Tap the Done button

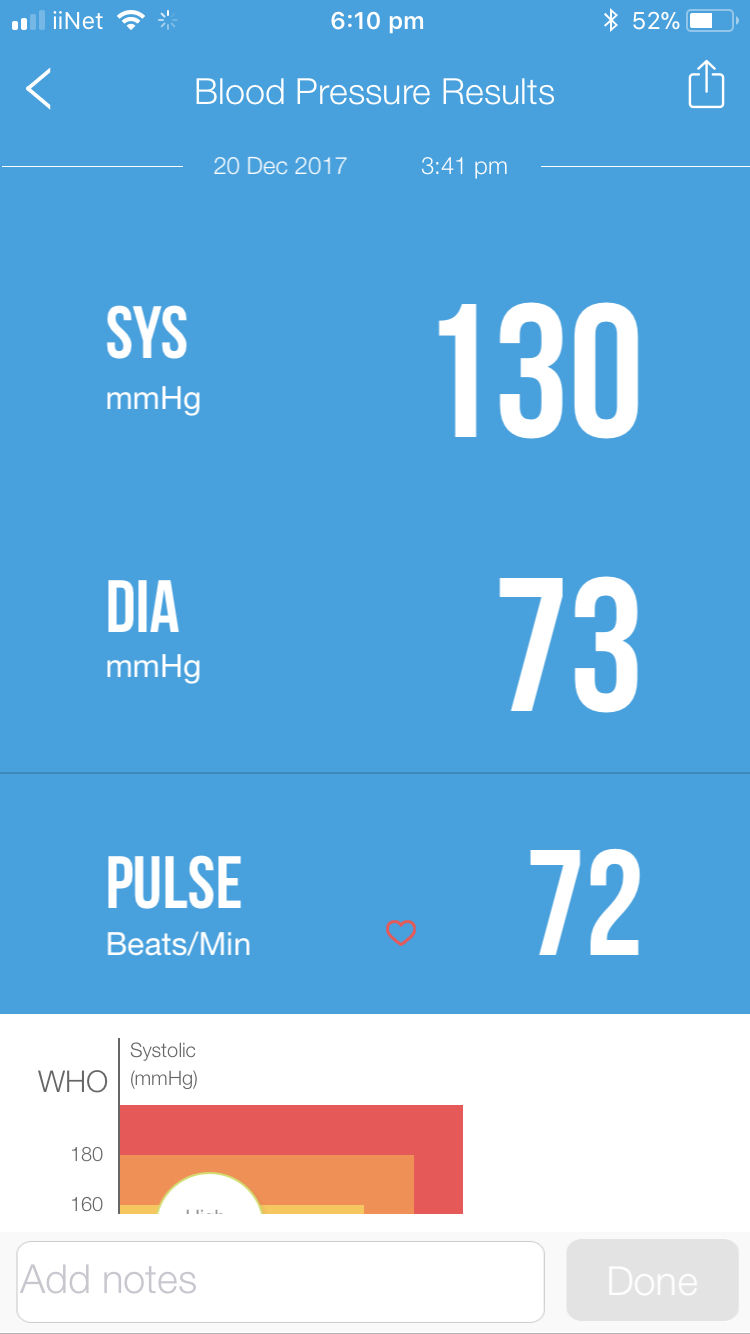(x=652, y=1281)
